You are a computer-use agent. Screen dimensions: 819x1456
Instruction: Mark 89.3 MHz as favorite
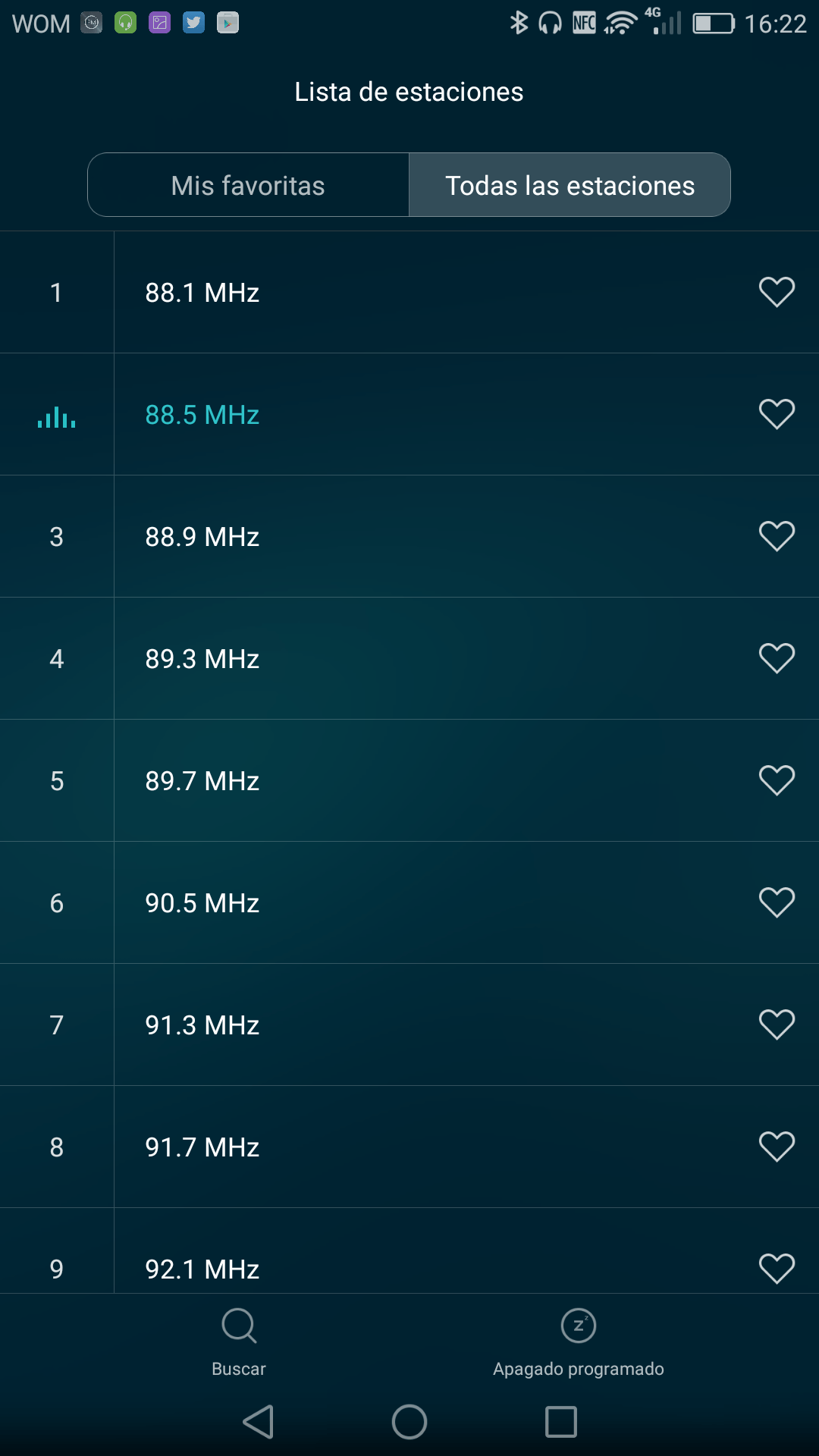(777, 658)
